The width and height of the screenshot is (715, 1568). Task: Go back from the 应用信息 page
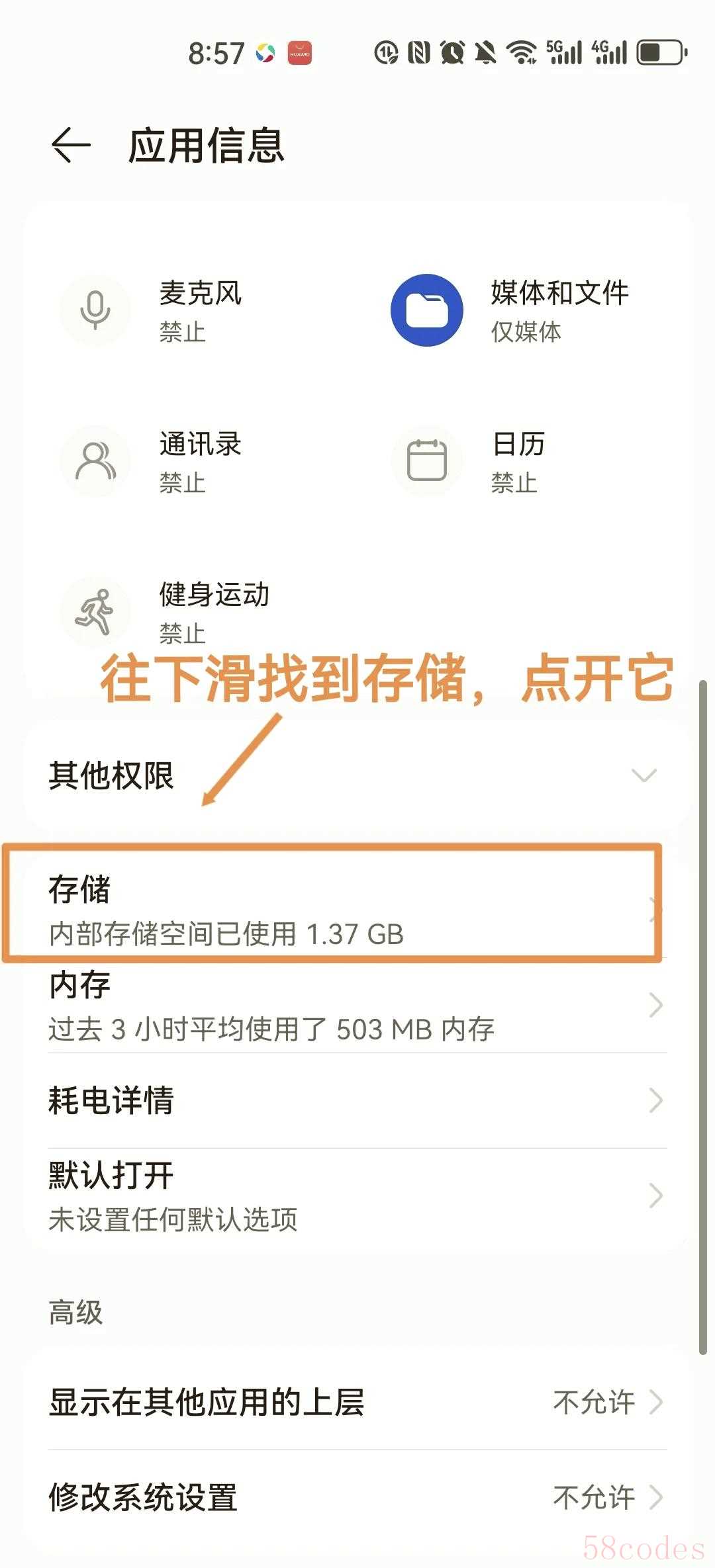(x=71, y=145)
